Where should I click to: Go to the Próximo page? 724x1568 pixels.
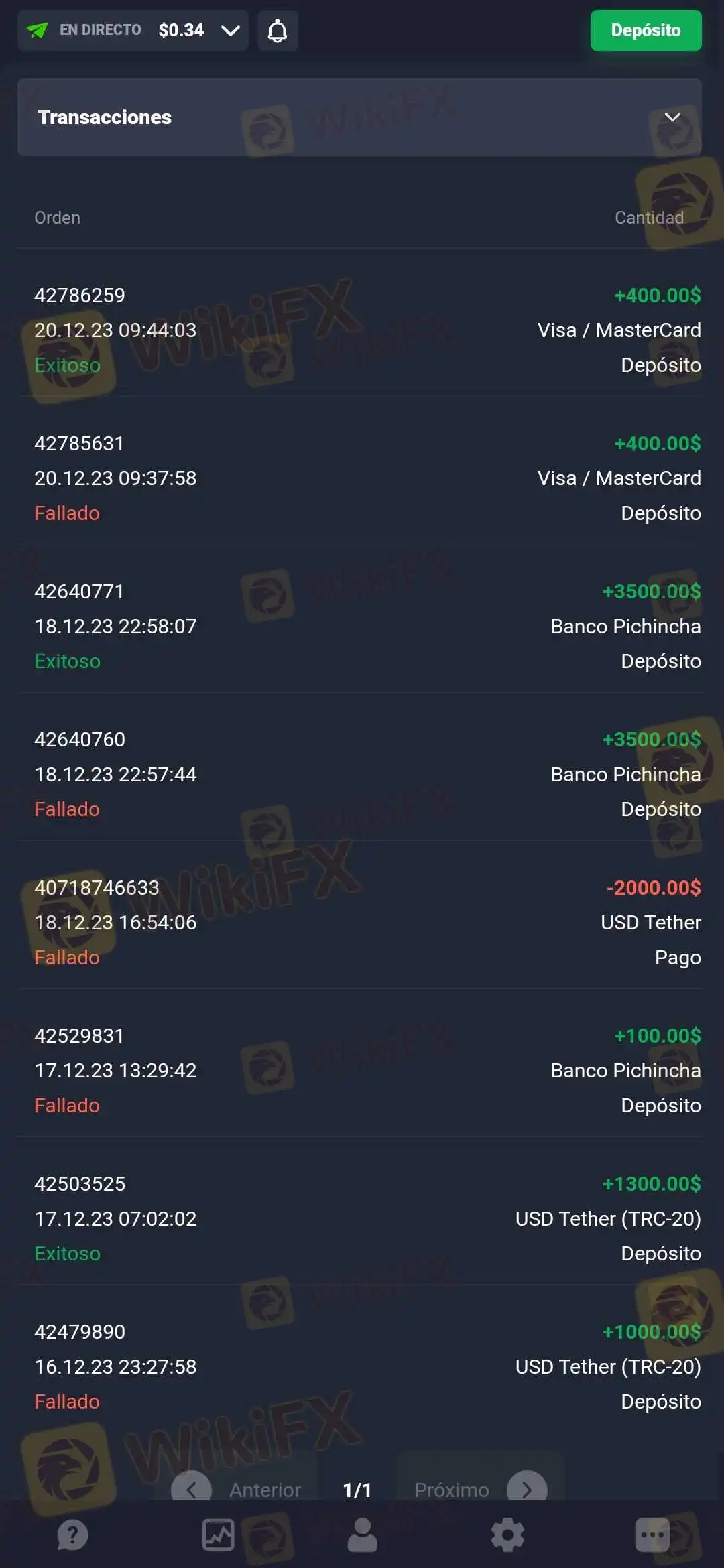[x=479, y=1489]
